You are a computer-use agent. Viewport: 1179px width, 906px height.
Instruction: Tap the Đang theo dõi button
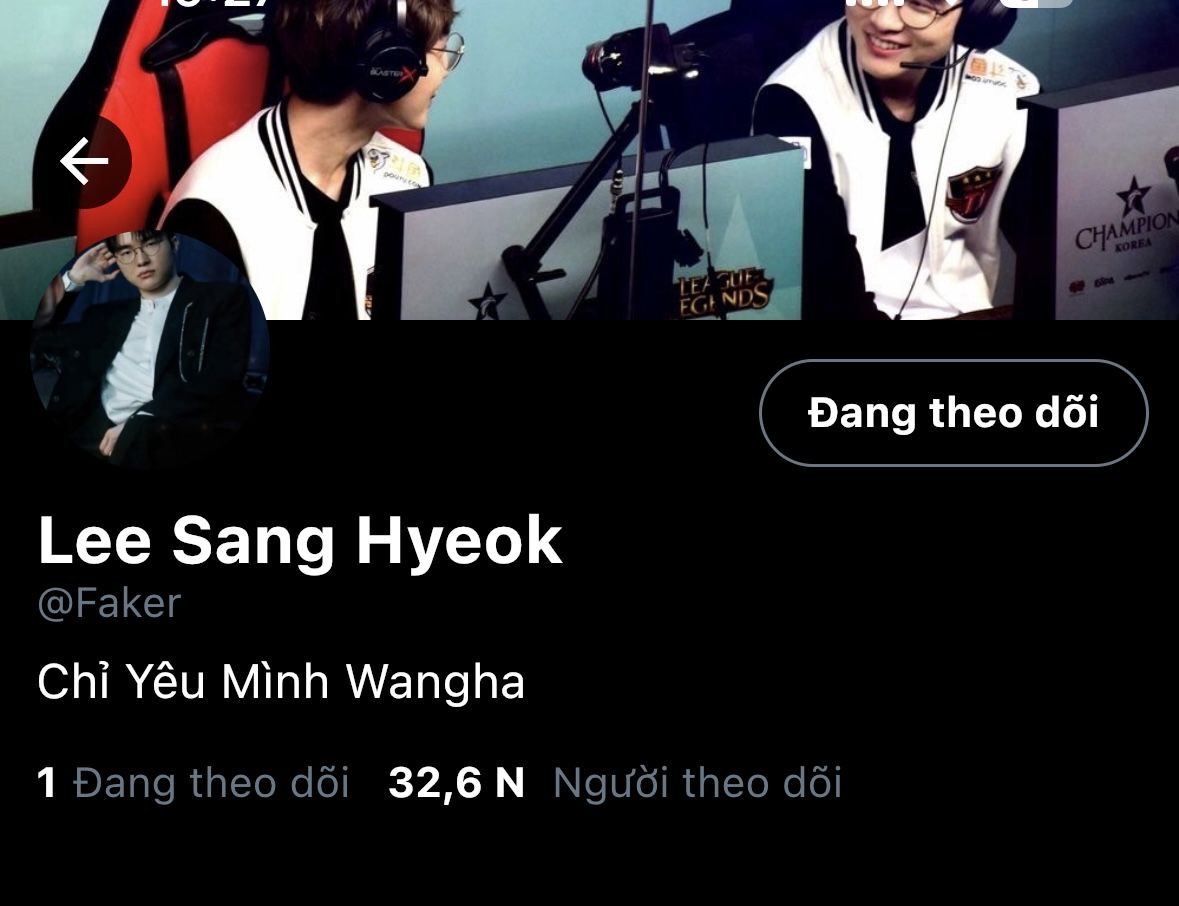[953, 413]
